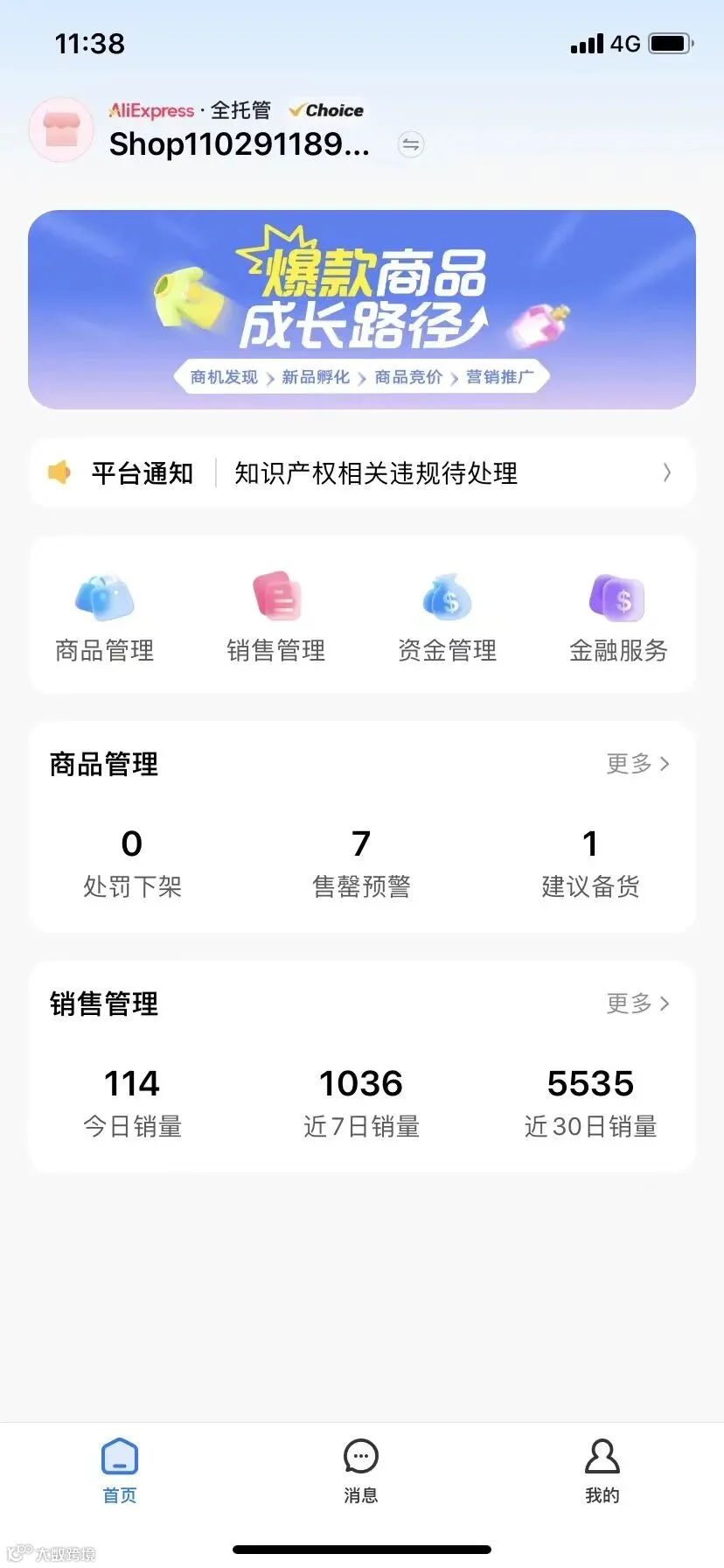
Task: Tap 更多 in the 商品管理 card
Action: click(638, 764)
